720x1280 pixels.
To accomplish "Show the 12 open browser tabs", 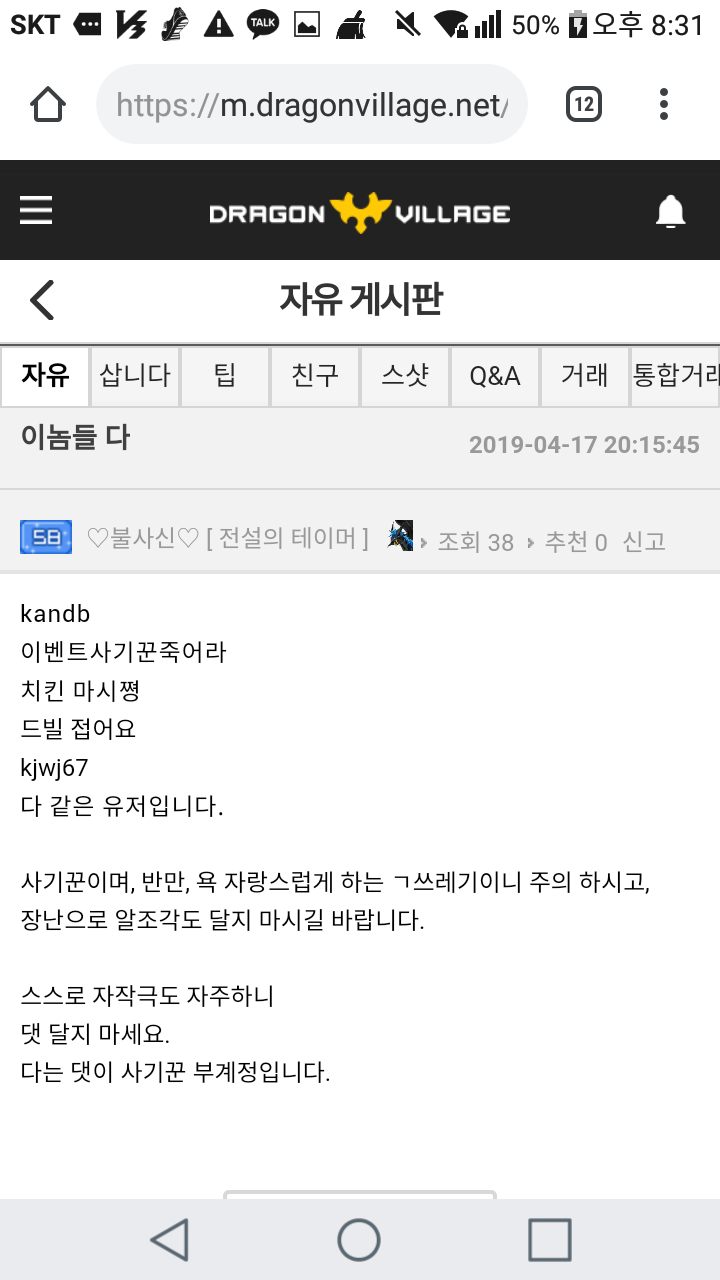I will tap(584, 104).
